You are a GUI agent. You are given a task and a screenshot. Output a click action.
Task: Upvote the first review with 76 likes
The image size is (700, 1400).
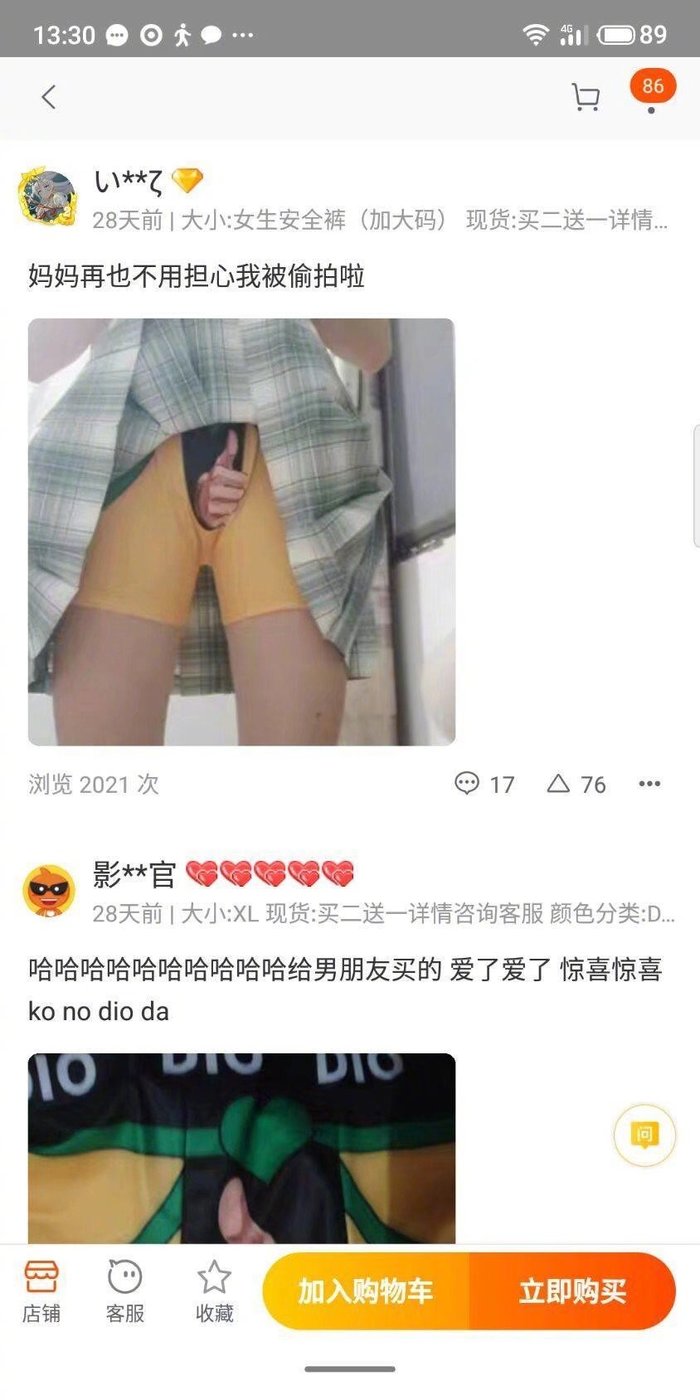pyautogui.click(x=576, y=784)
